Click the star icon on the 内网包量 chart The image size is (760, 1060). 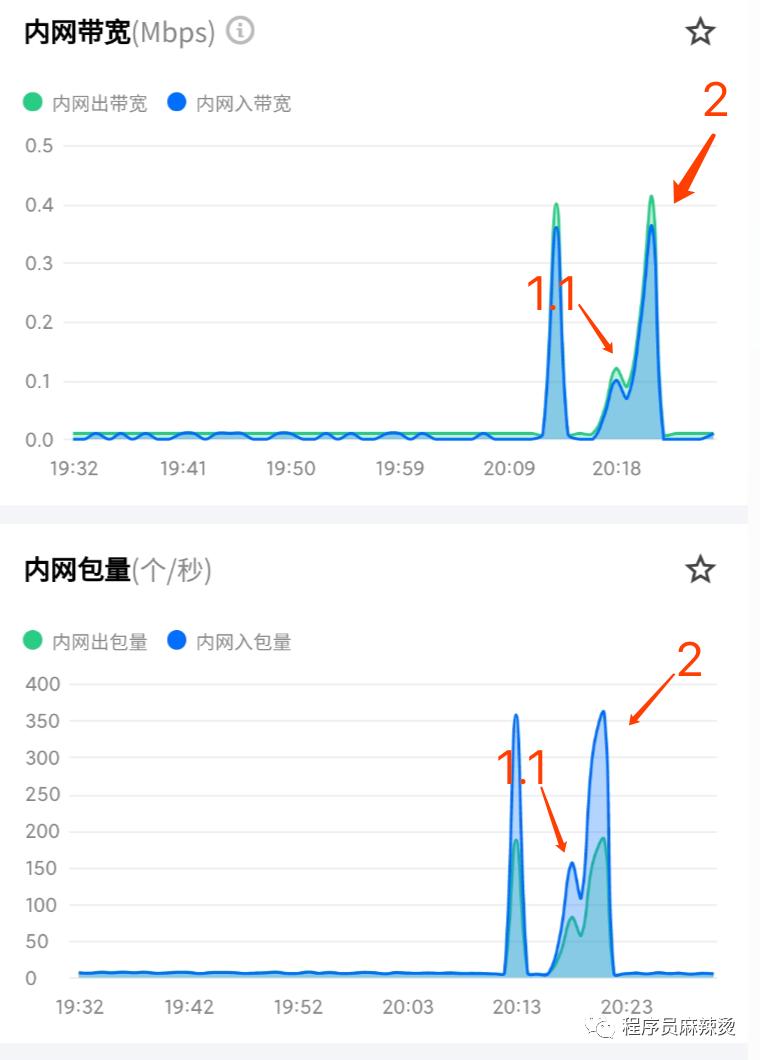(699, 569)
